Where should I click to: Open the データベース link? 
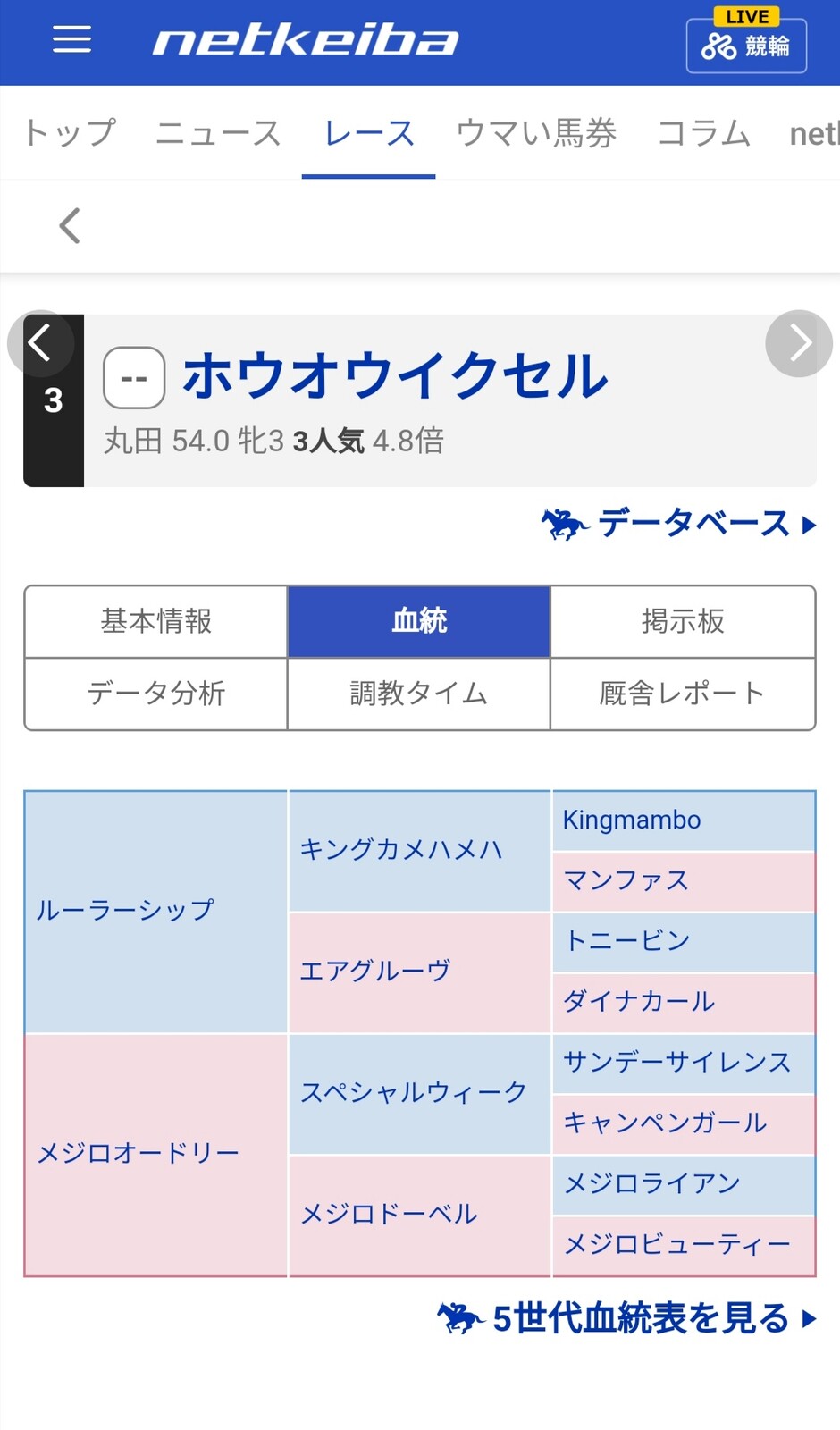tap(679, 524)
